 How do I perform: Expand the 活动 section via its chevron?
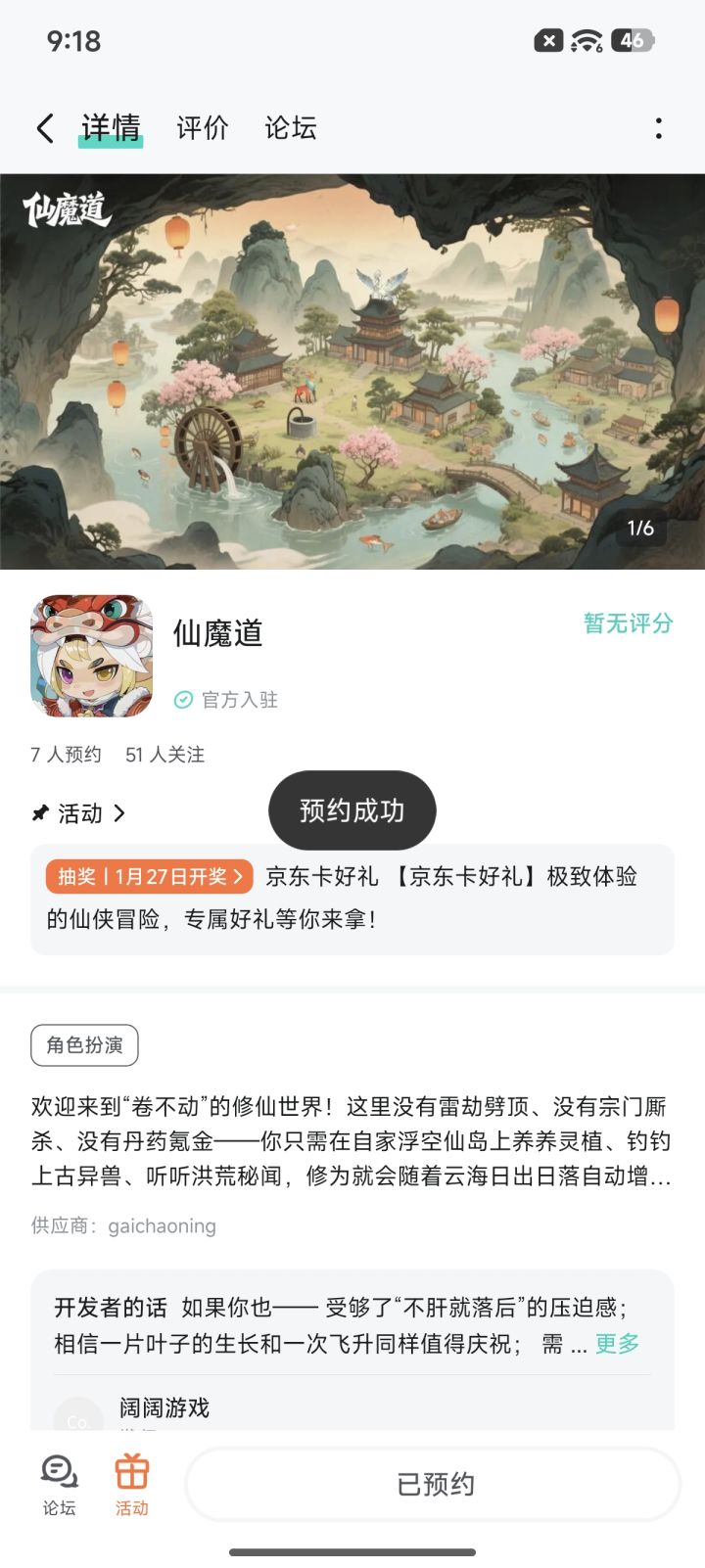pyautogui.click(x=119, y=813)
